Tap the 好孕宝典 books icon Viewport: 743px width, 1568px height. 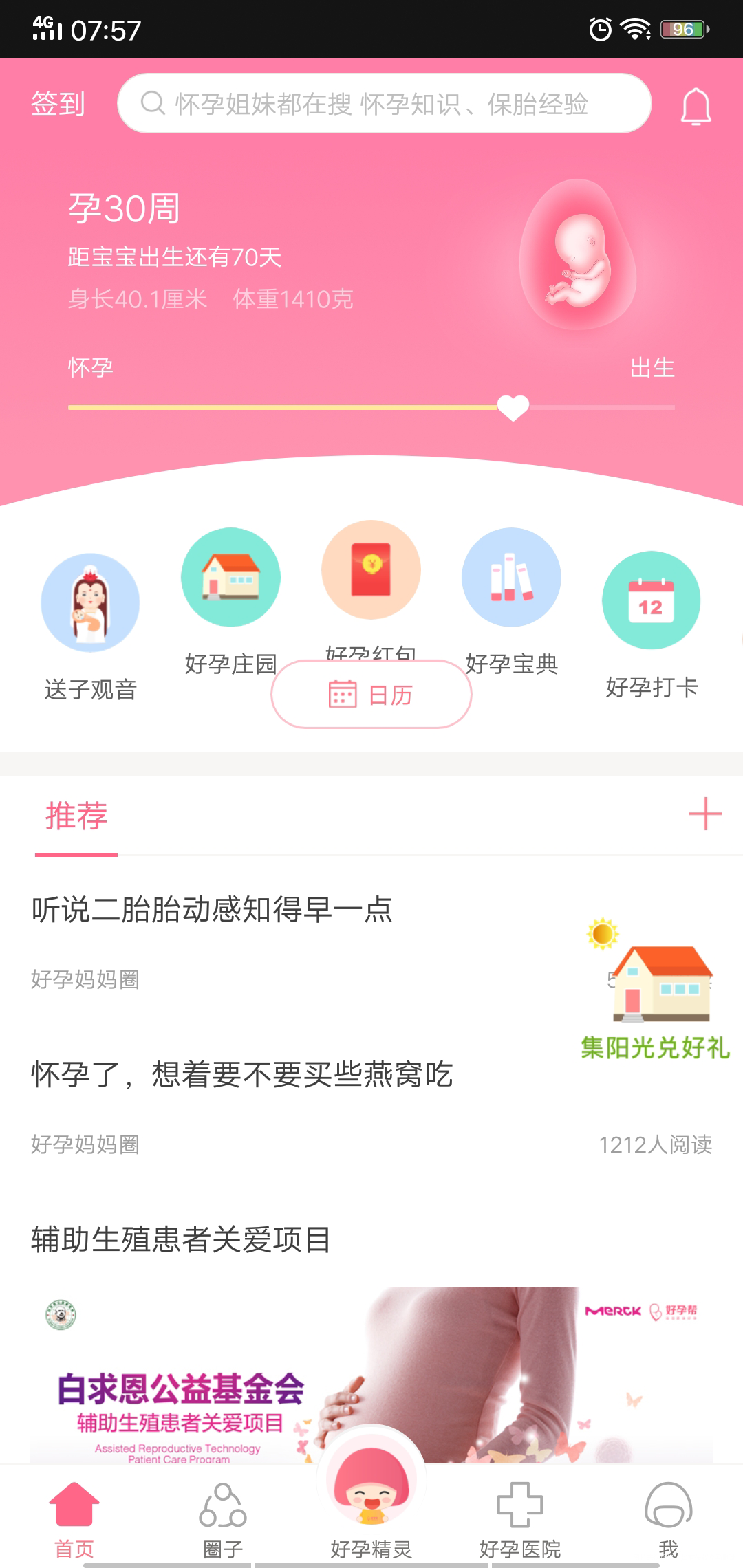512,578
